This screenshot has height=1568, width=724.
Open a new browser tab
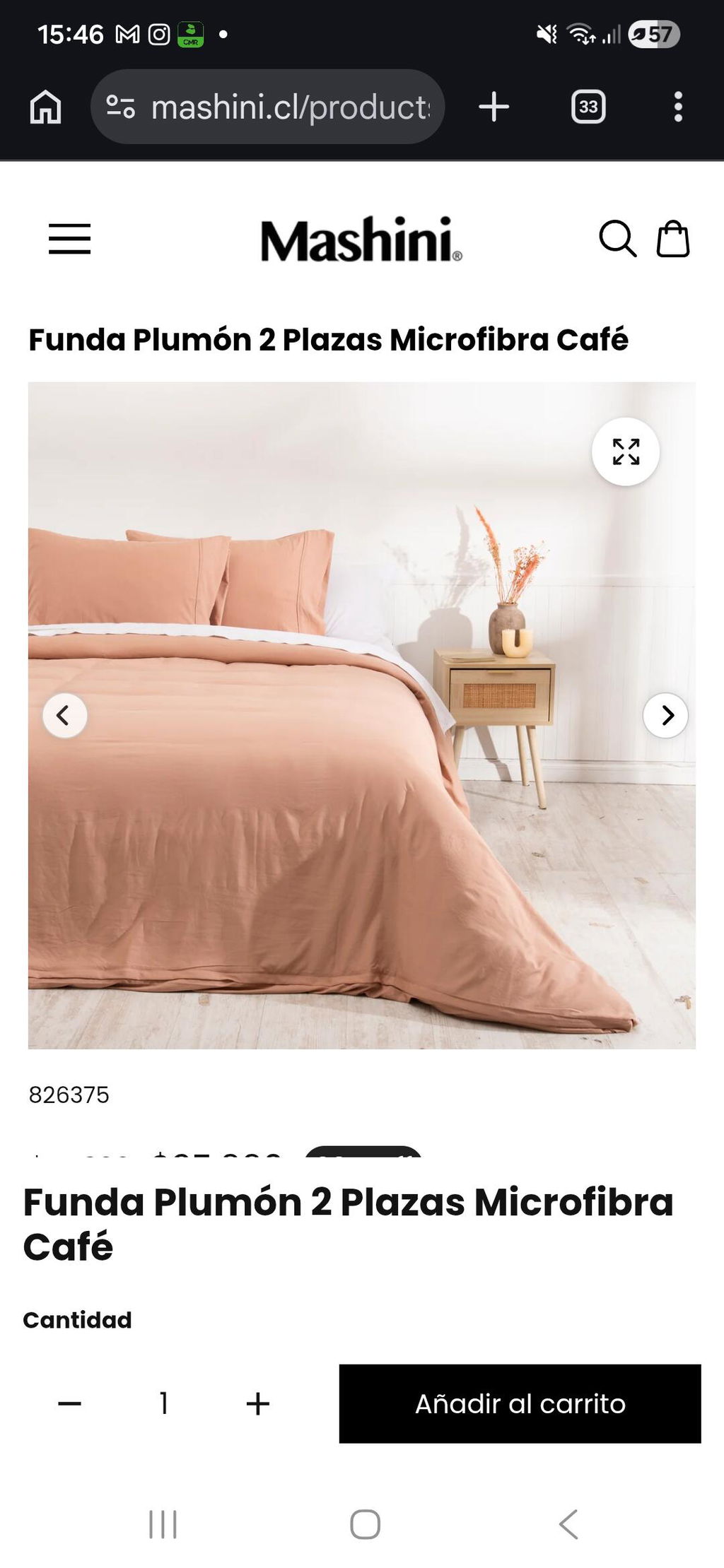494,107
